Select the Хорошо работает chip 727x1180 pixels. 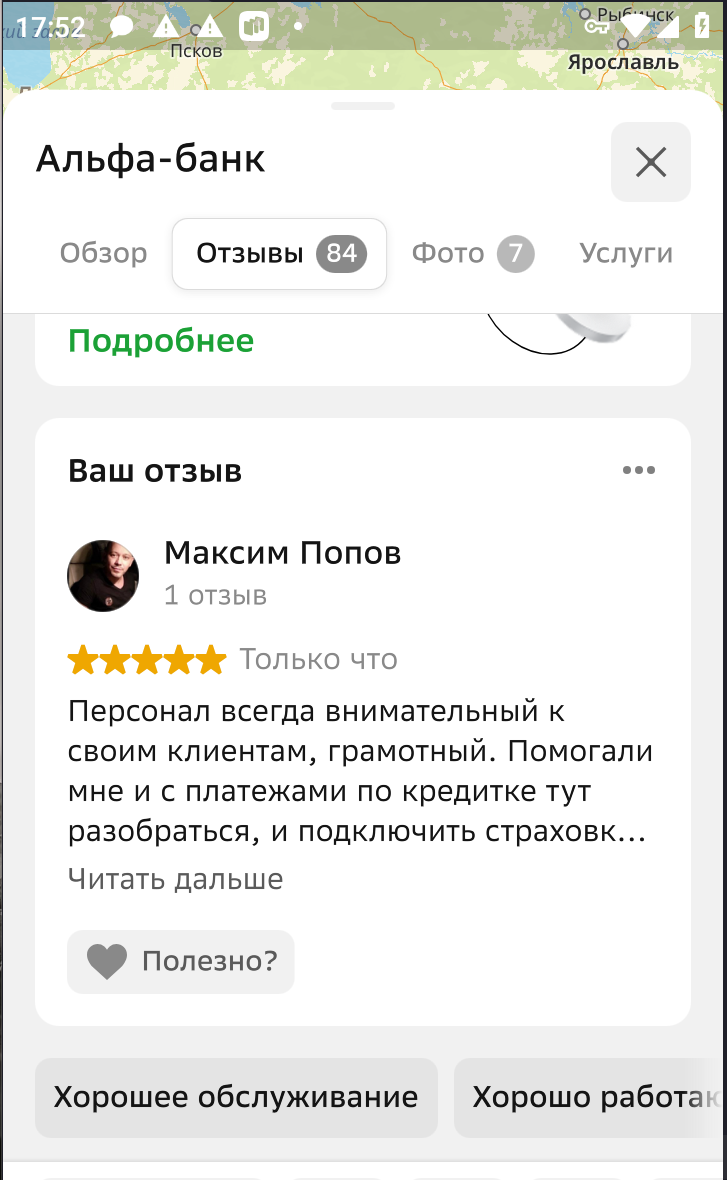[590, 1097]
